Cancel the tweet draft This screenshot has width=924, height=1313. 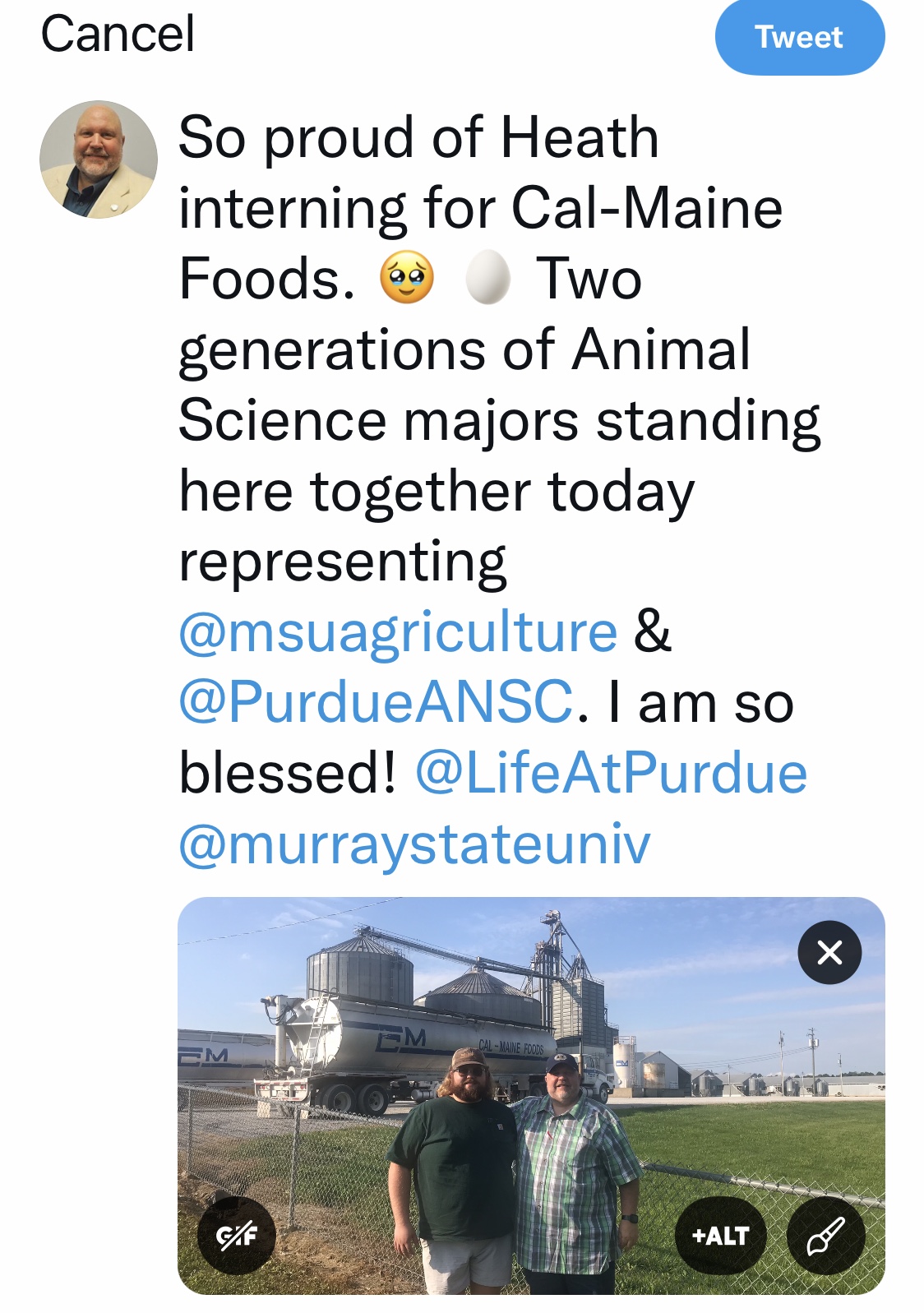[118, 35]
